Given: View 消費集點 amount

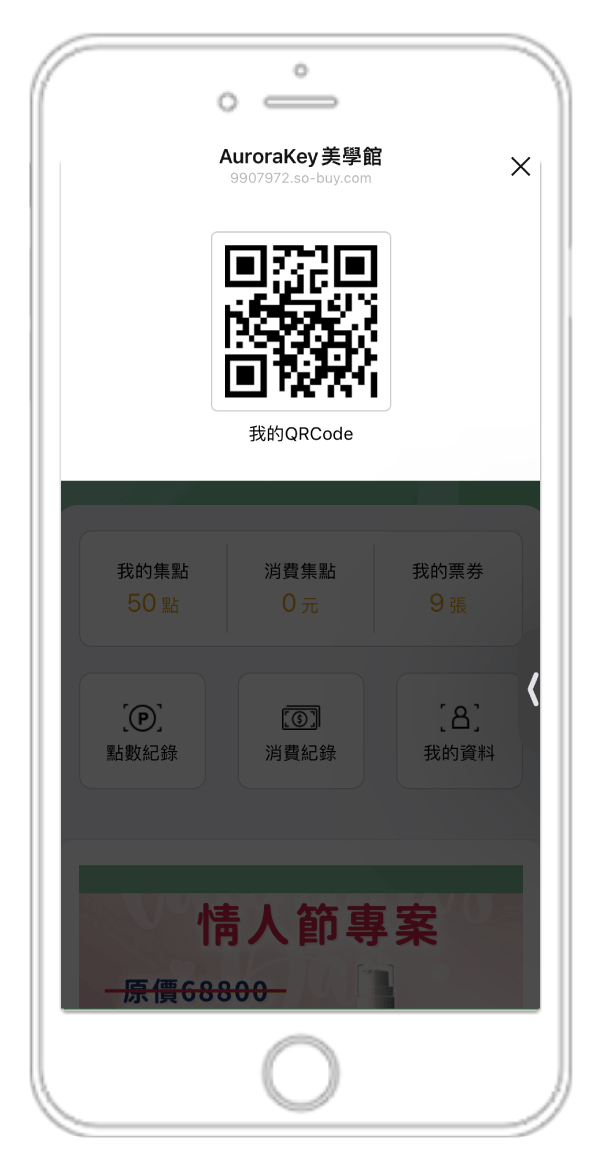Looking at the screenshot, I should click(x=300, y=588).
